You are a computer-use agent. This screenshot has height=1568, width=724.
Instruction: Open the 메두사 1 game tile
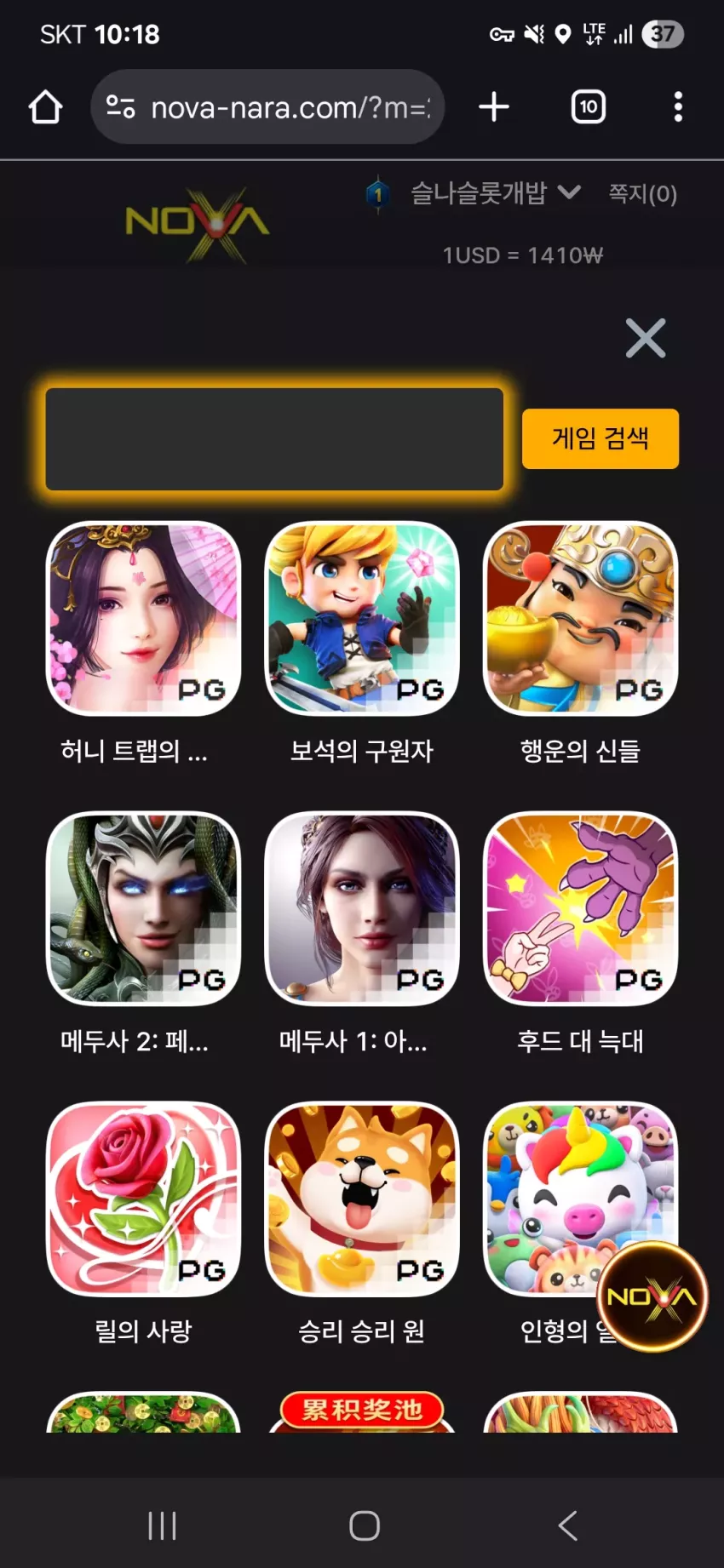(362, 909)
